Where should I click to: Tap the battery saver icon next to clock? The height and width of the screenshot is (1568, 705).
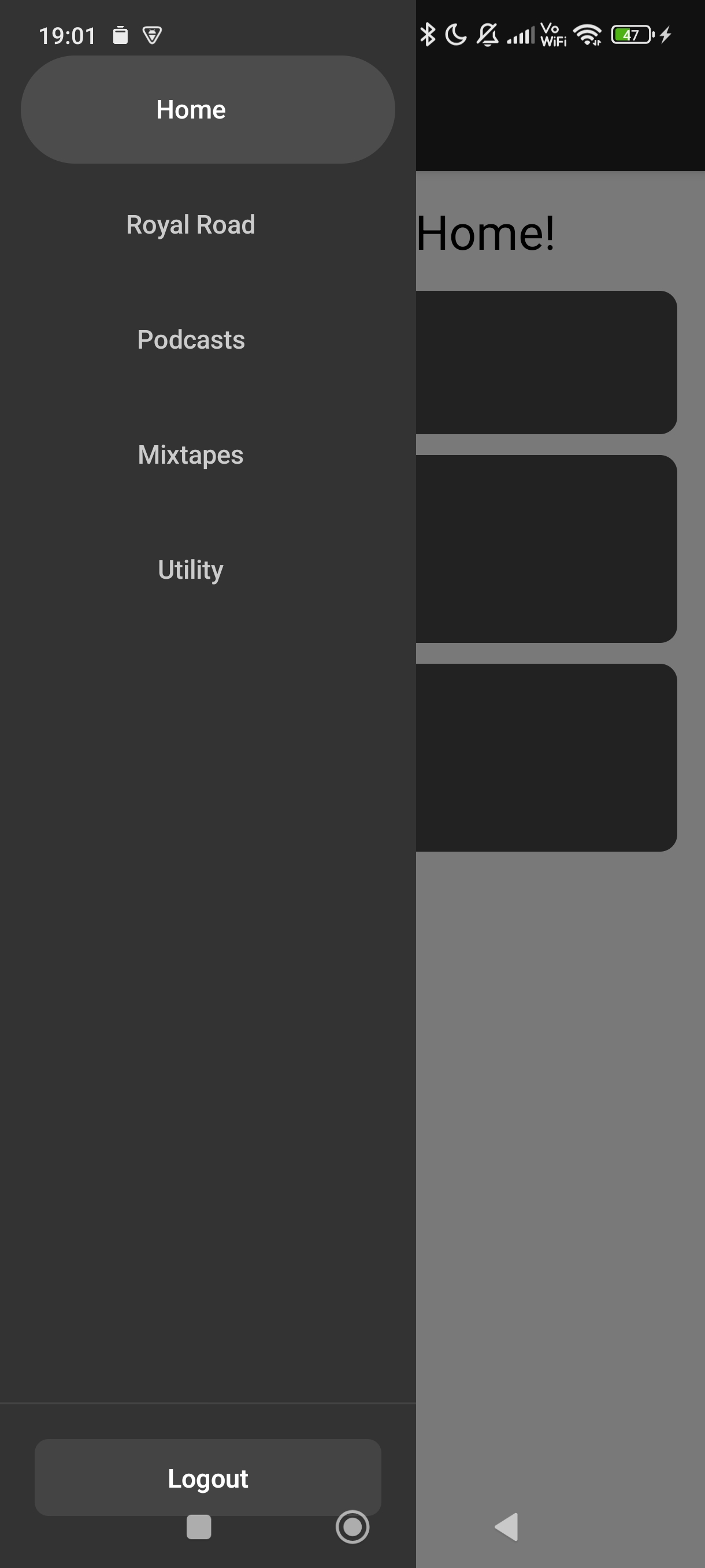120,35
